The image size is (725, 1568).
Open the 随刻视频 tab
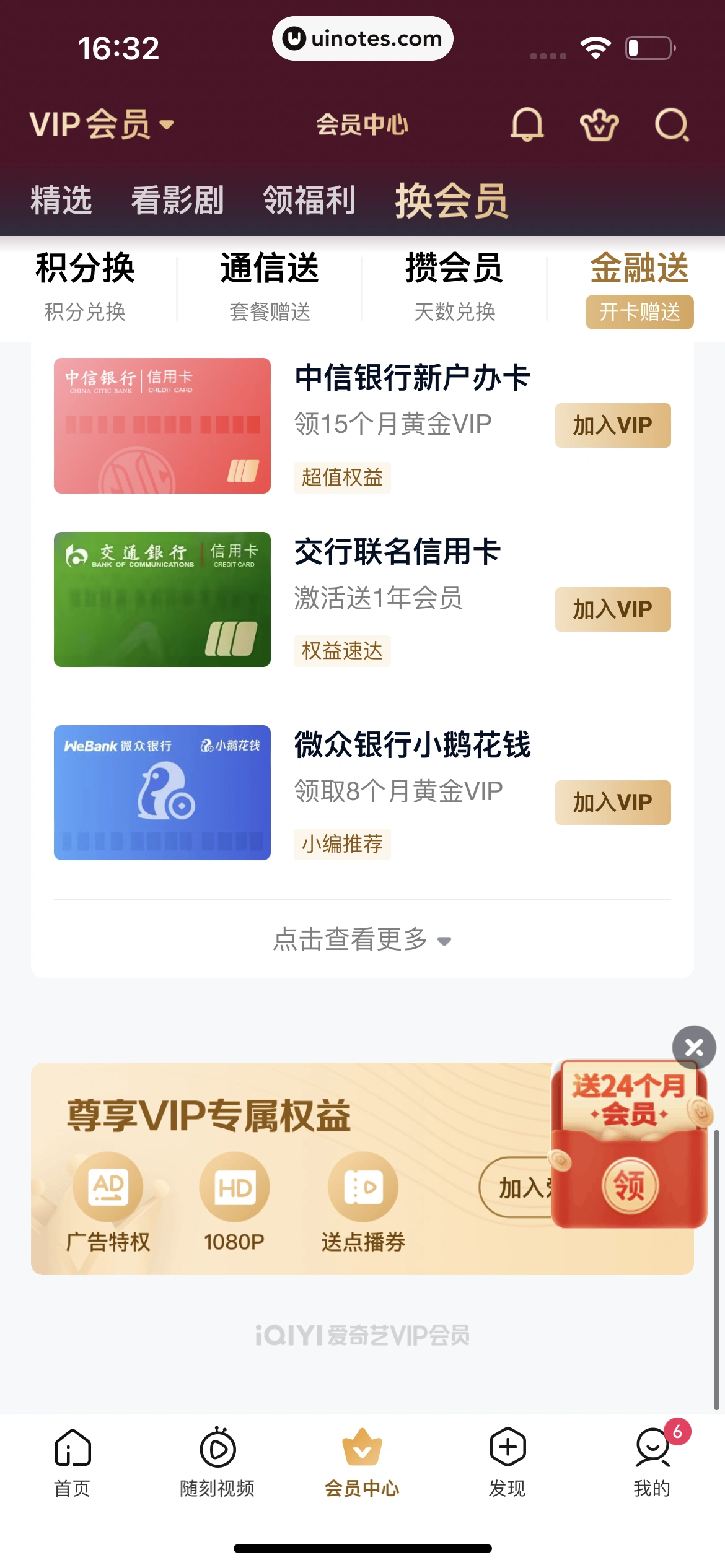pos(217,1460)
